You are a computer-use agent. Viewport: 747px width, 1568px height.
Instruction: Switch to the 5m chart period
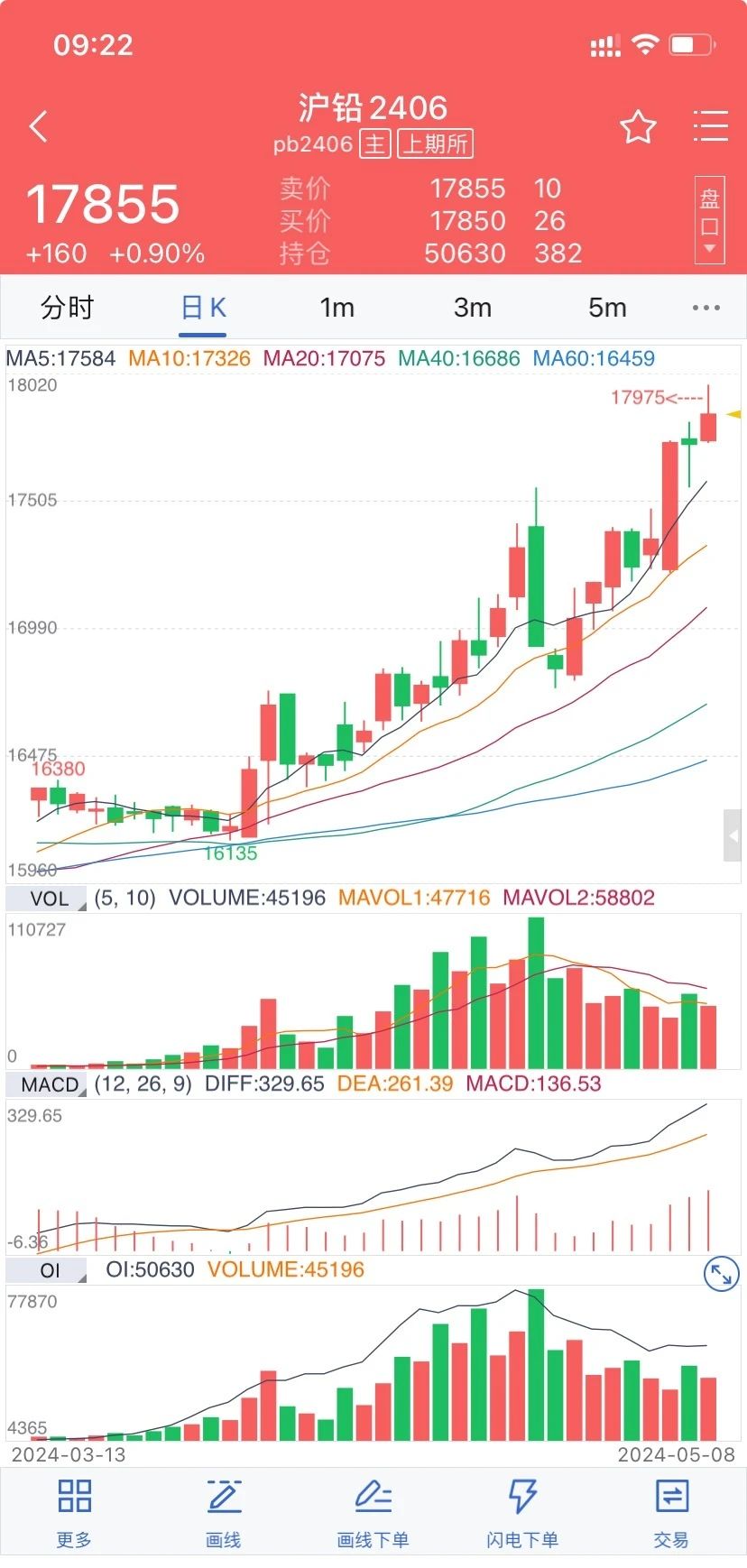click(606, 308)
